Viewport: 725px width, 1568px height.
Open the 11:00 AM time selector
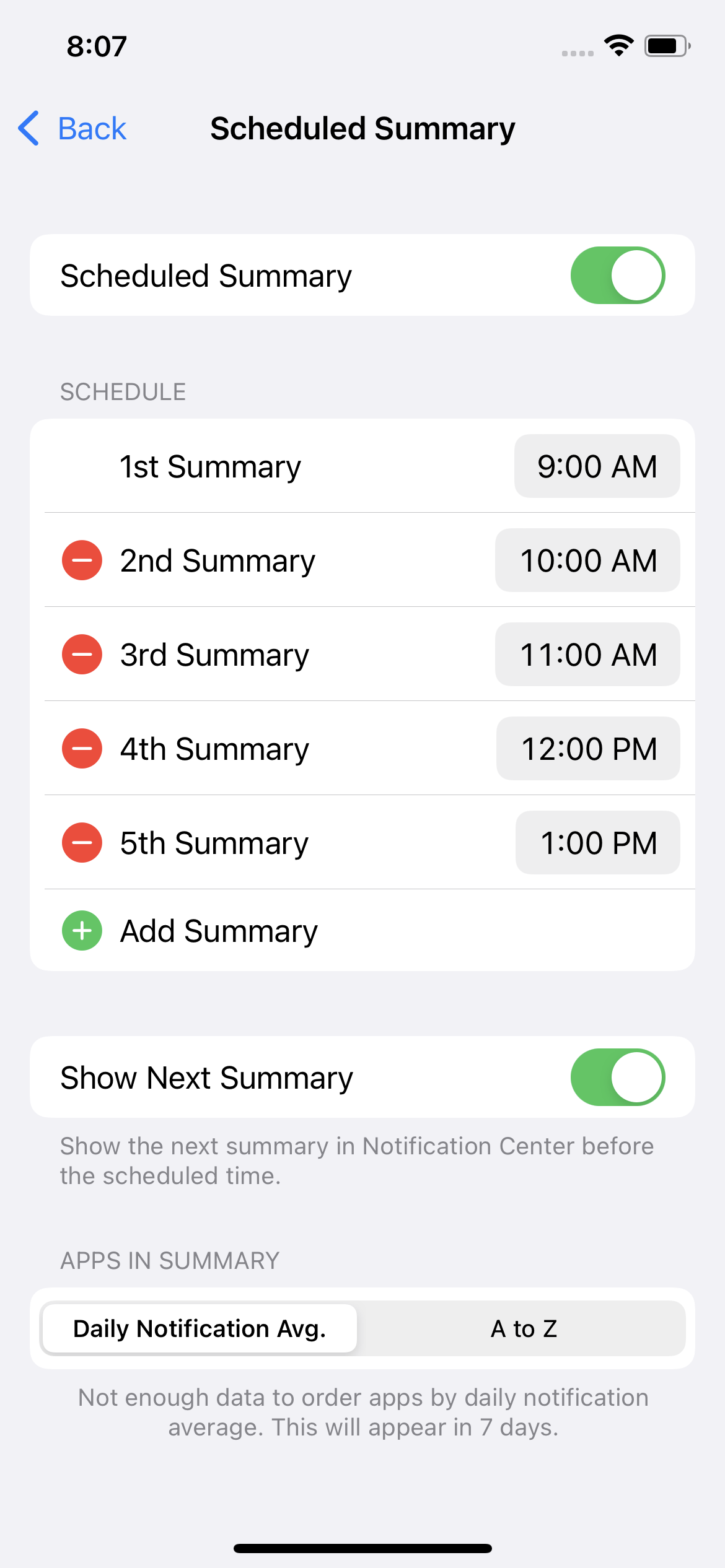(587, 655)
